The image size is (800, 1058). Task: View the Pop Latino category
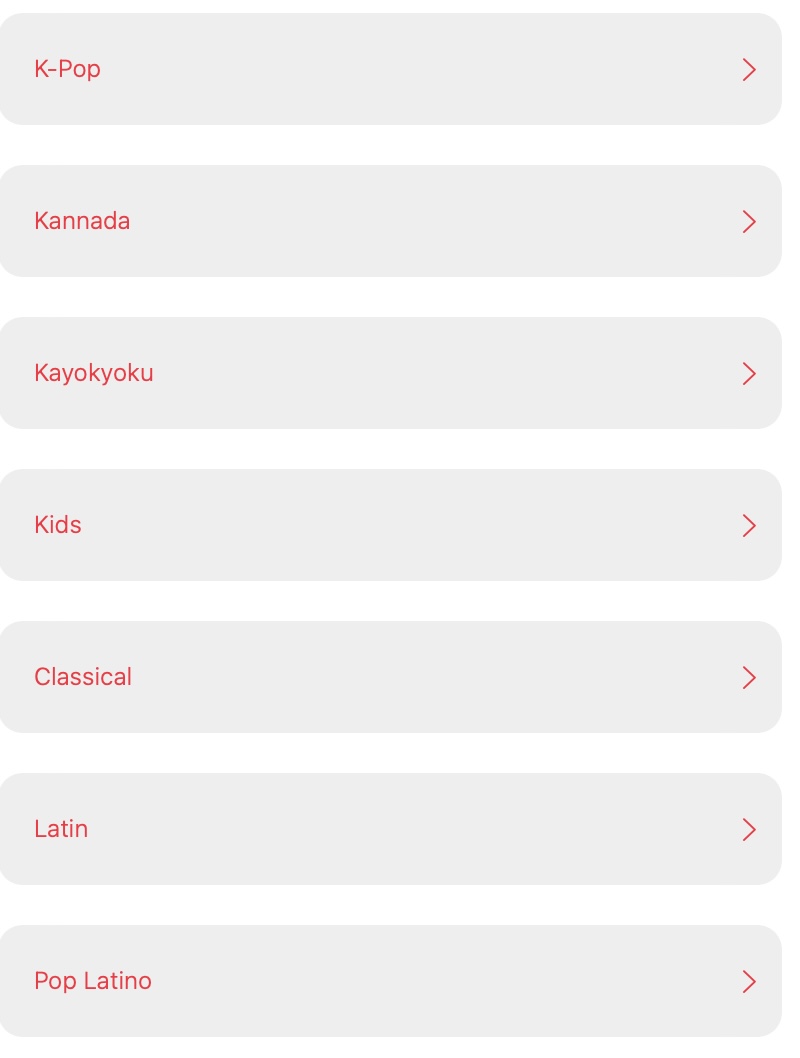tap(390, 981)
